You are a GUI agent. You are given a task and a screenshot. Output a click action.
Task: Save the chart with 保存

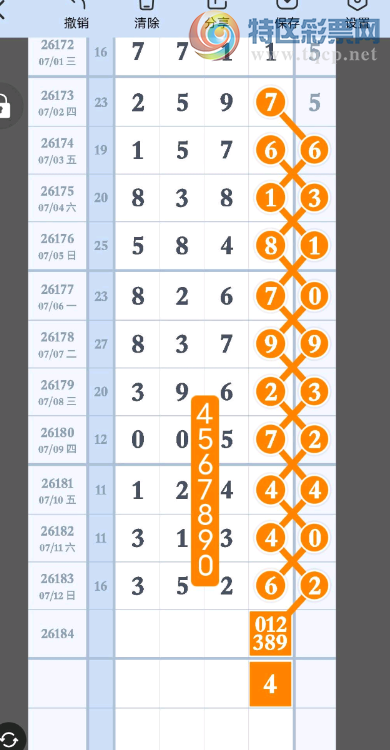click(287, 14)
